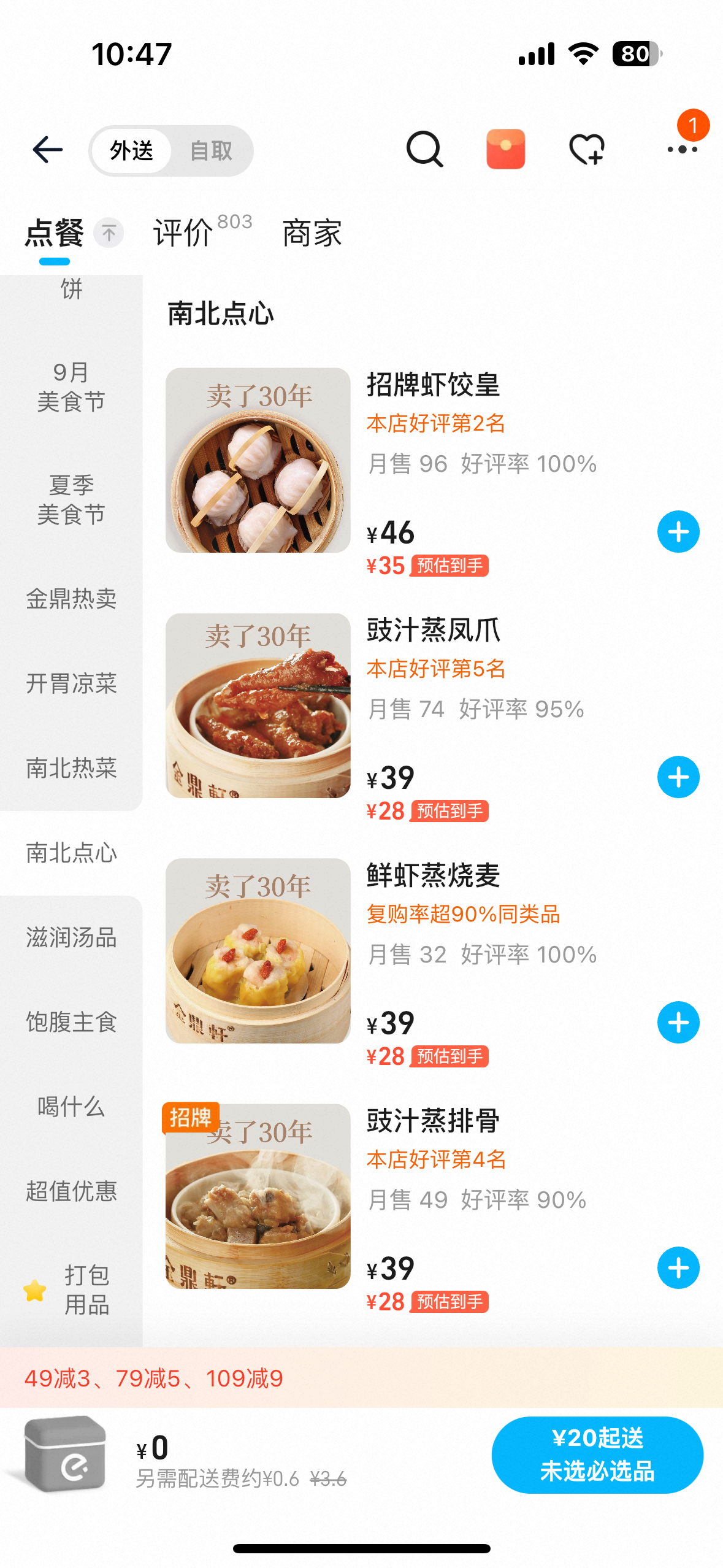Add 鲜虾蒸烧麦 to cart
The width and height of the screenshot is (723, 1568).
tap(678, 1023)
